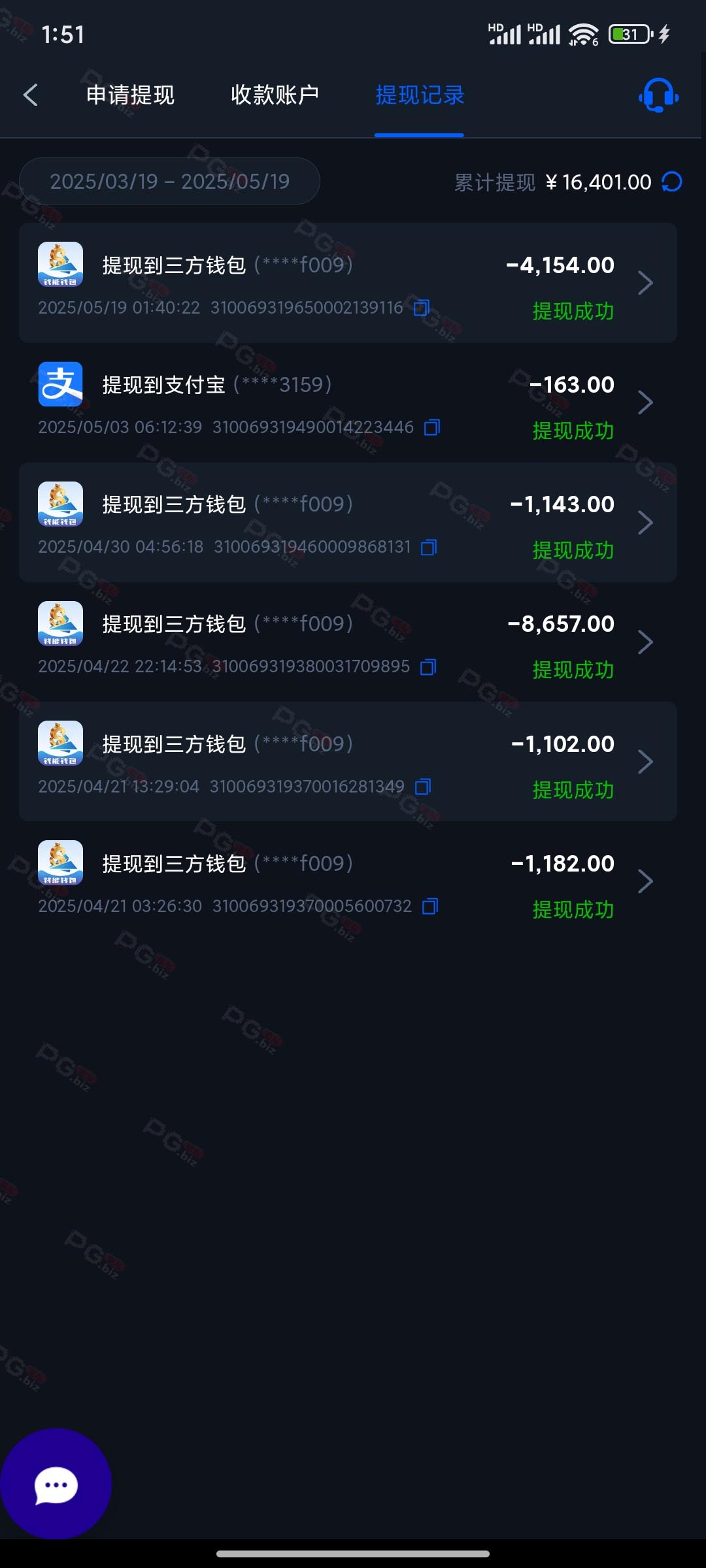This screenshot has height=1568, width=706.
Task: Open the -4,154.00 withdrawal record
Action: coord(348,283)
